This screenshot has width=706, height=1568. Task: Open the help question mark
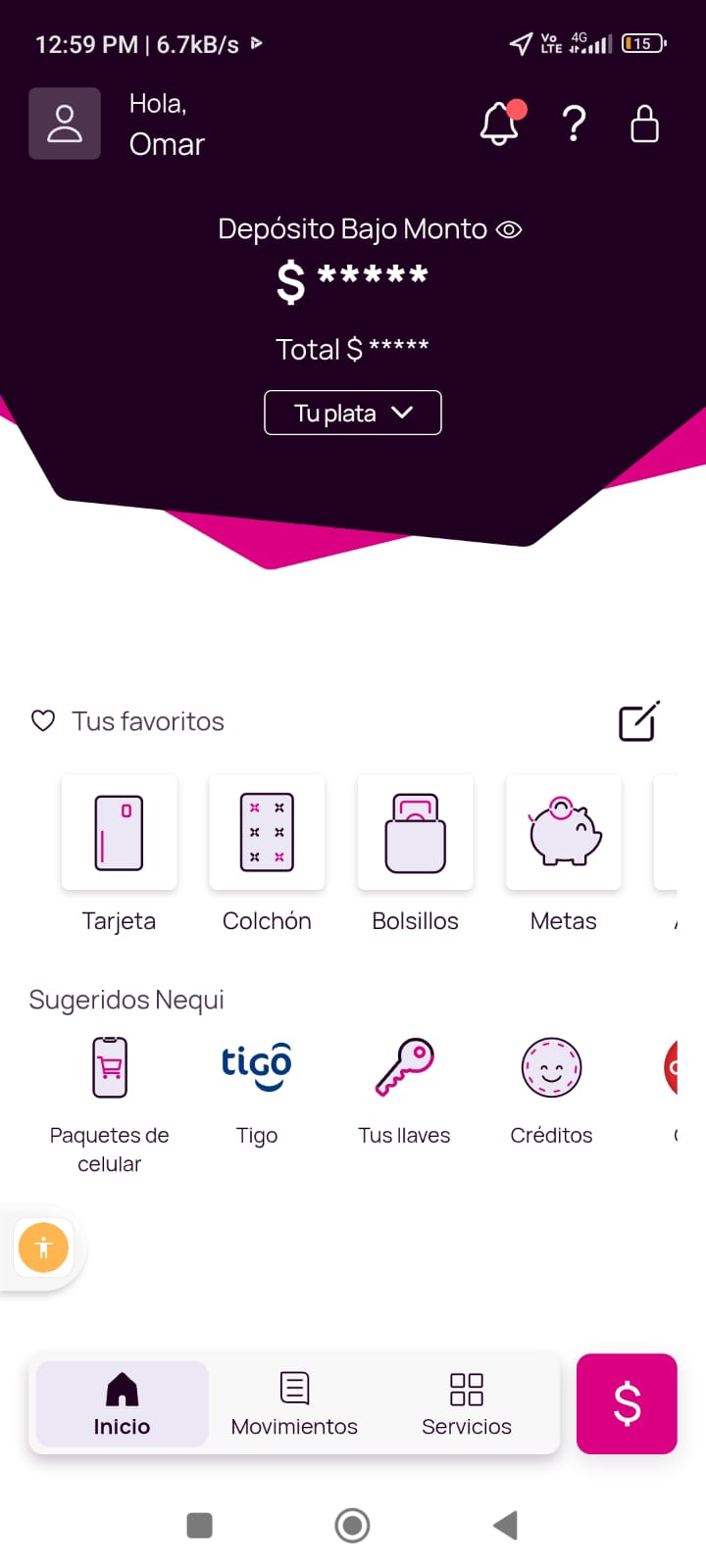[x=574, y=124]
